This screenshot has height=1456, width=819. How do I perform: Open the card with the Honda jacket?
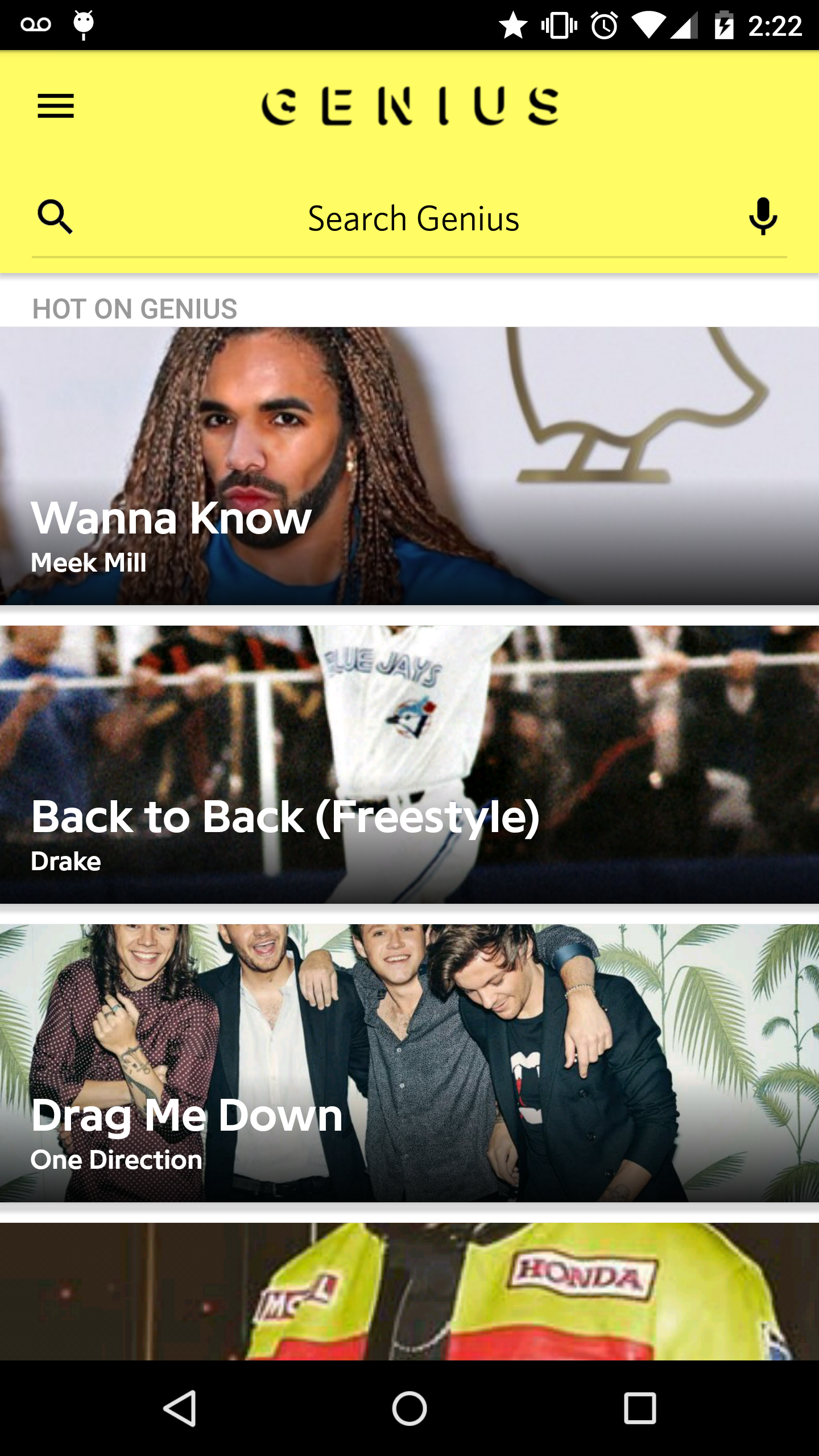[409, 1292]
